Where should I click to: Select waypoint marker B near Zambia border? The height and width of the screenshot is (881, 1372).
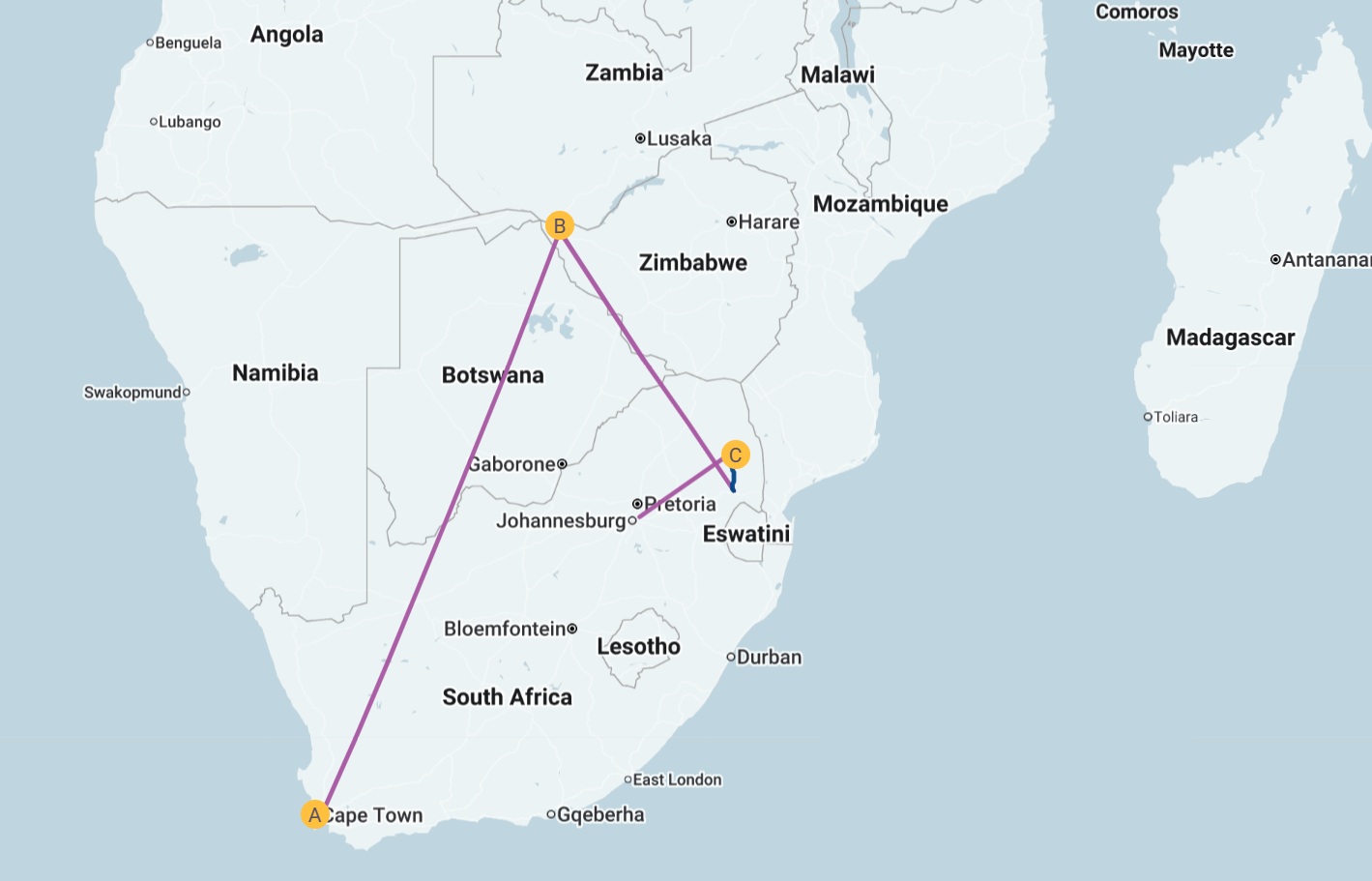point(559,226)
